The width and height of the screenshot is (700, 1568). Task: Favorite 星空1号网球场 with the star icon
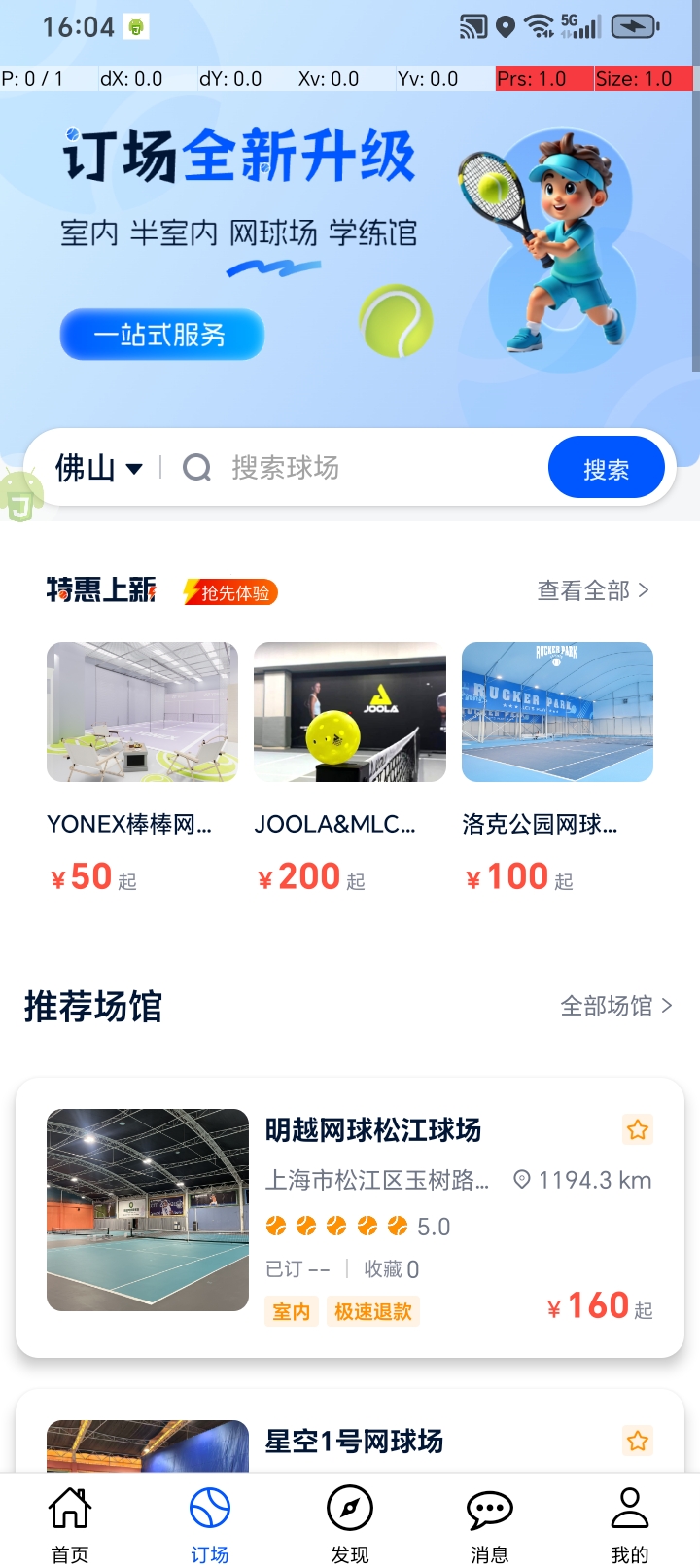coord(638,1441)
